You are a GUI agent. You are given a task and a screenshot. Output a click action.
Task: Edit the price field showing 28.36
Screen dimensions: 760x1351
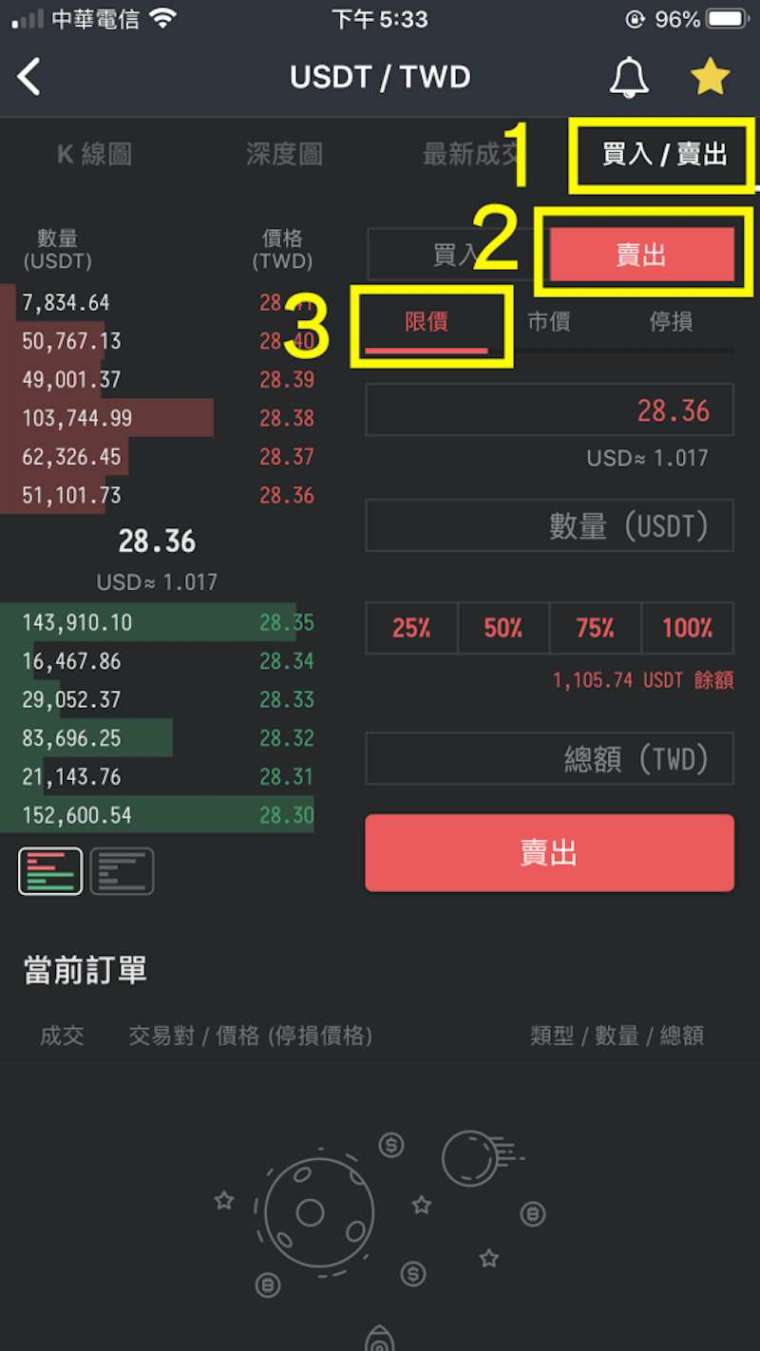(549, 411)
